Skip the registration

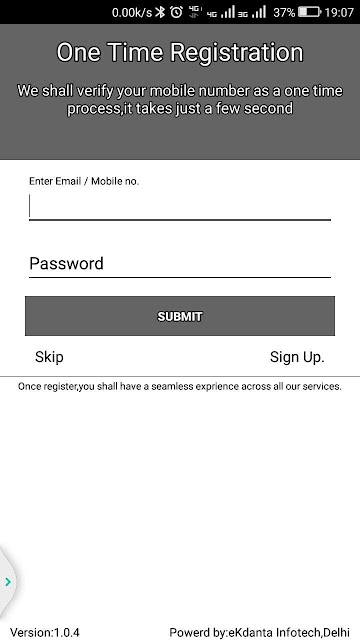coord(49,357)
